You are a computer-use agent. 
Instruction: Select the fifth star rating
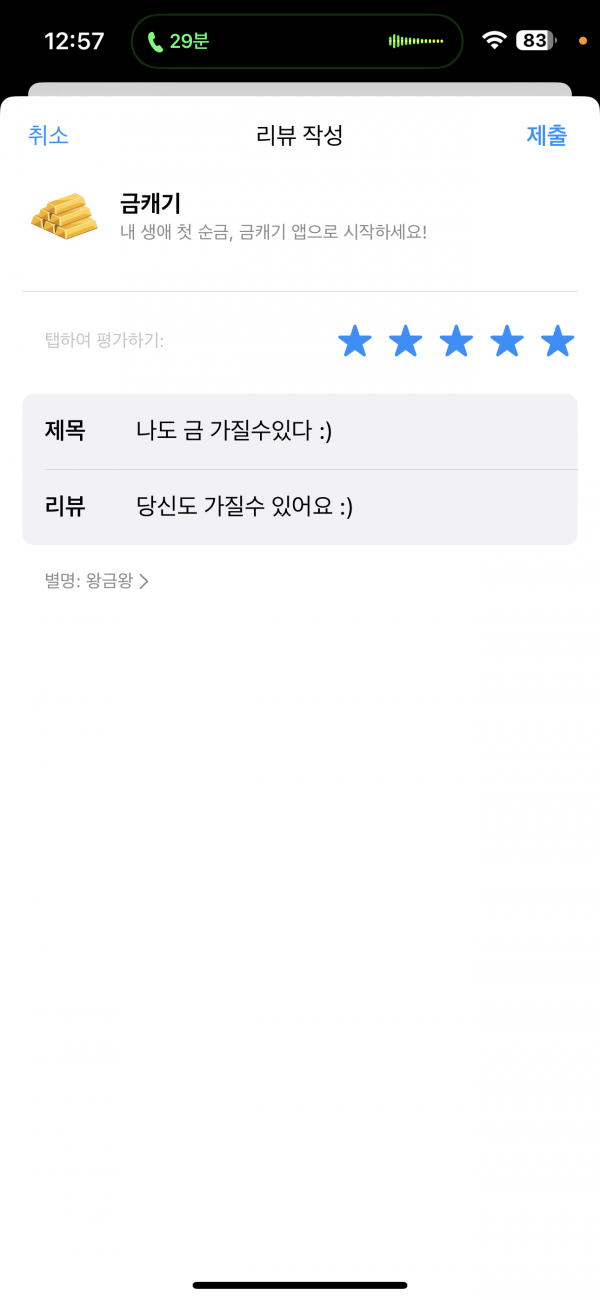pos(557,341)
